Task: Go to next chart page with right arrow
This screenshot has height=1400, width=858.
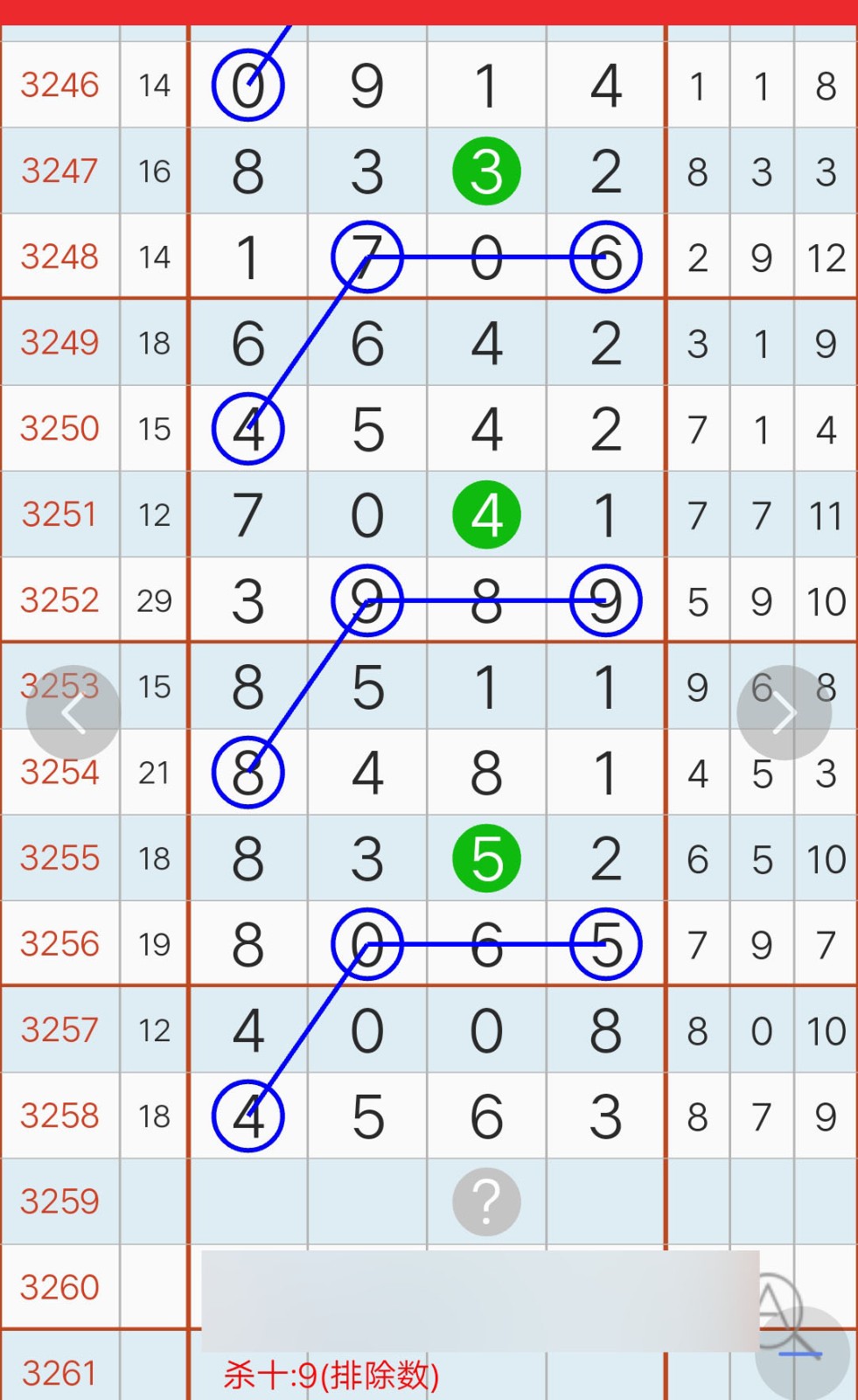Action: (785, 711)
